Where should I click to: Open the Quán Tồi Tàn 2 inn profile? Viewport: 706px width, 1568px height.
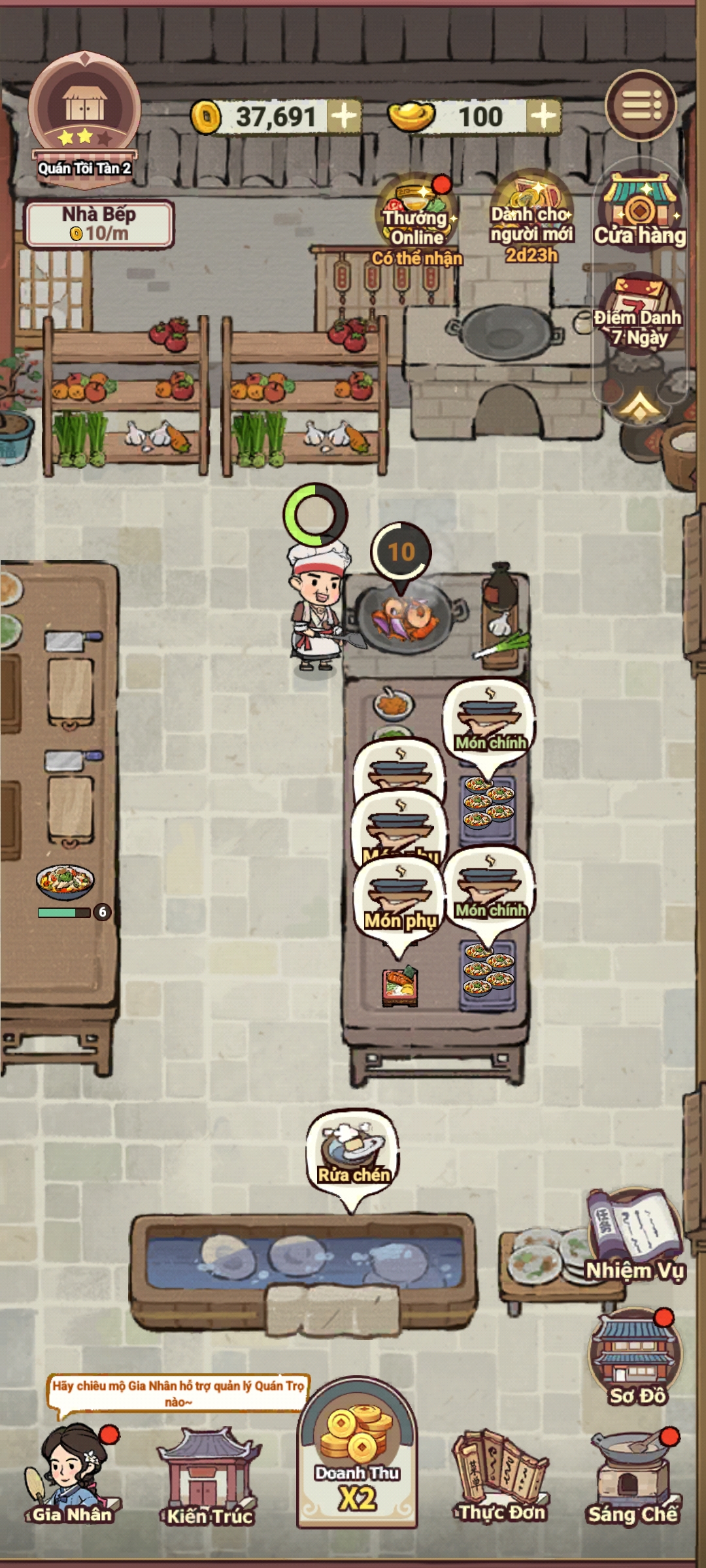point(84,118)
